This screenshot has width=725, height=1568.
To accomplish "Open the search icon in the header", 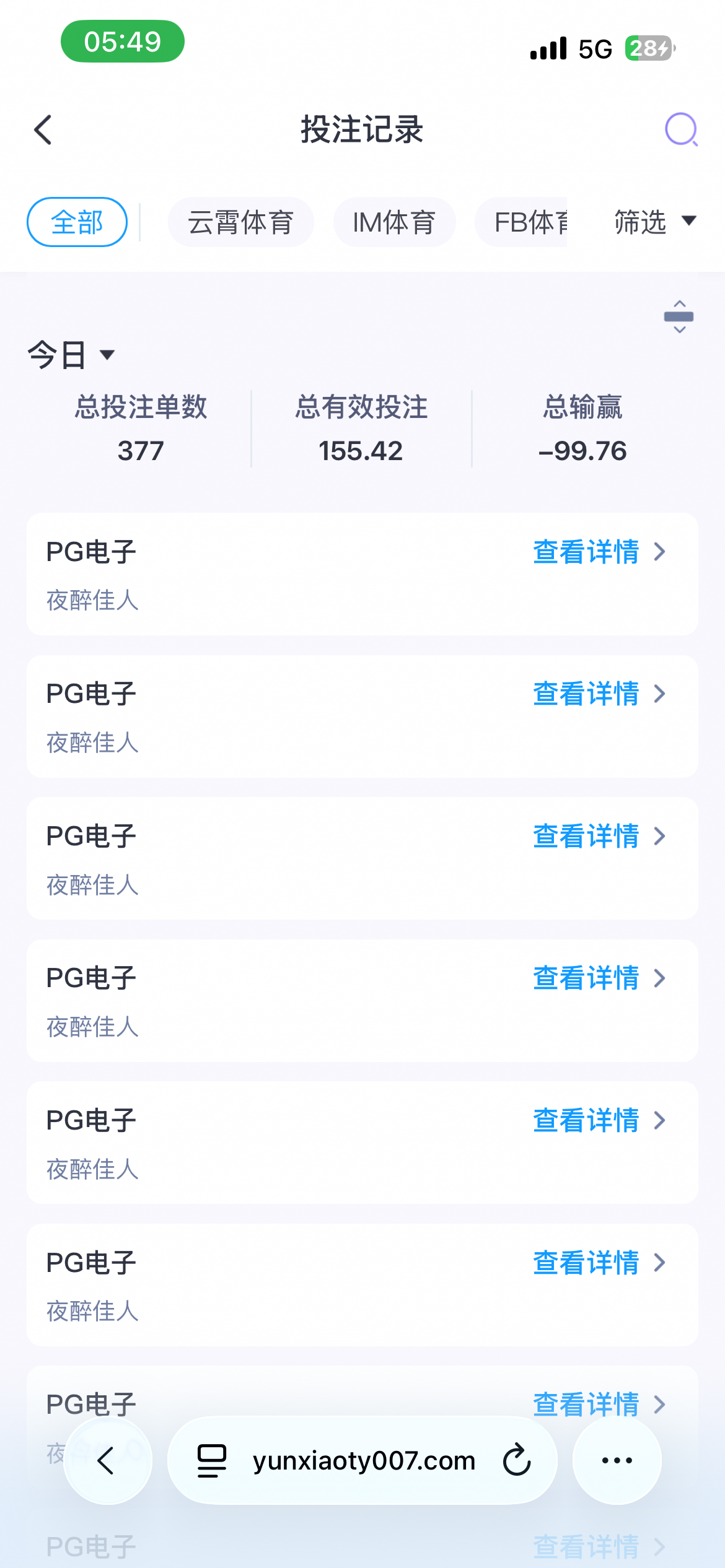I will pyautogui.click(x=681, y=129).
